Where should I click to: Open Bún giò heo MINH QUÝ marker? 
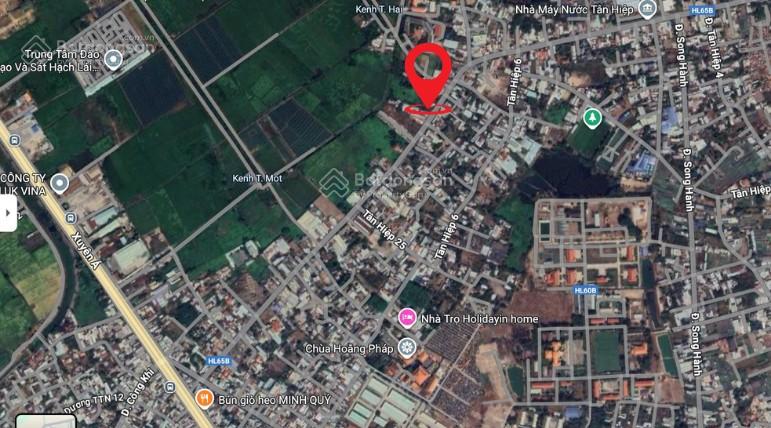coord(204,397)
